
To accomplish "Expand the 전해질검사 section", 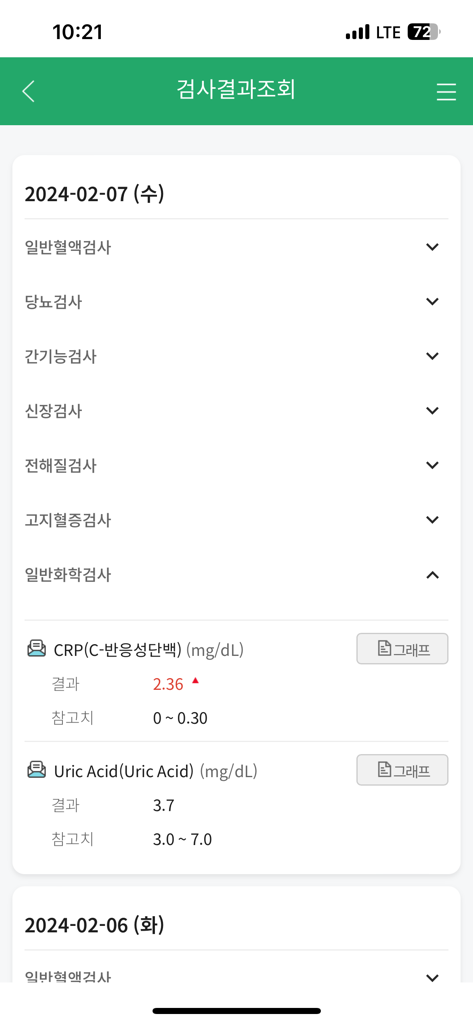I will tap(236, 466).
